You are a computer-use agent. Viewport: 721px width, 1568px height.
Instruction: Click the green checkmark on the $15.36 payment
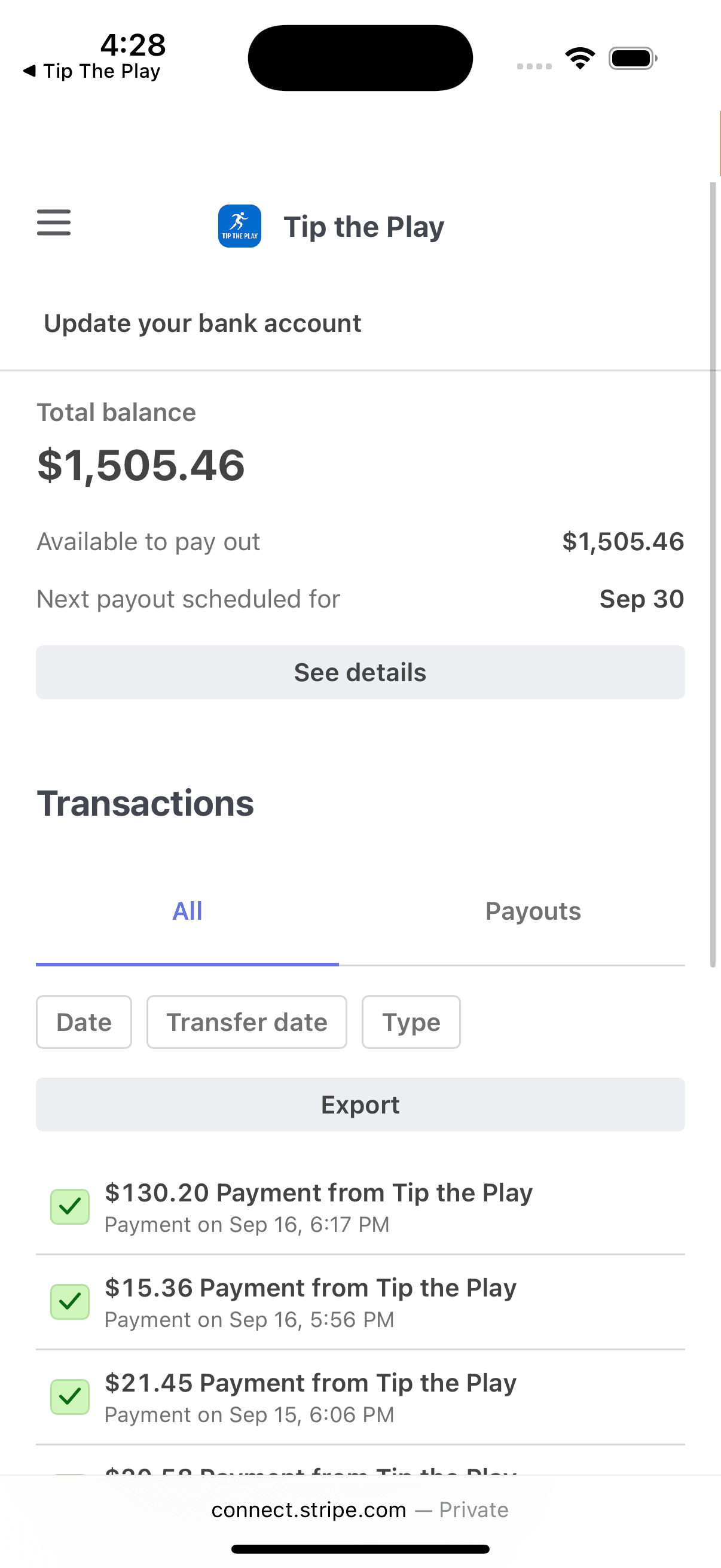coord(69,1302)
